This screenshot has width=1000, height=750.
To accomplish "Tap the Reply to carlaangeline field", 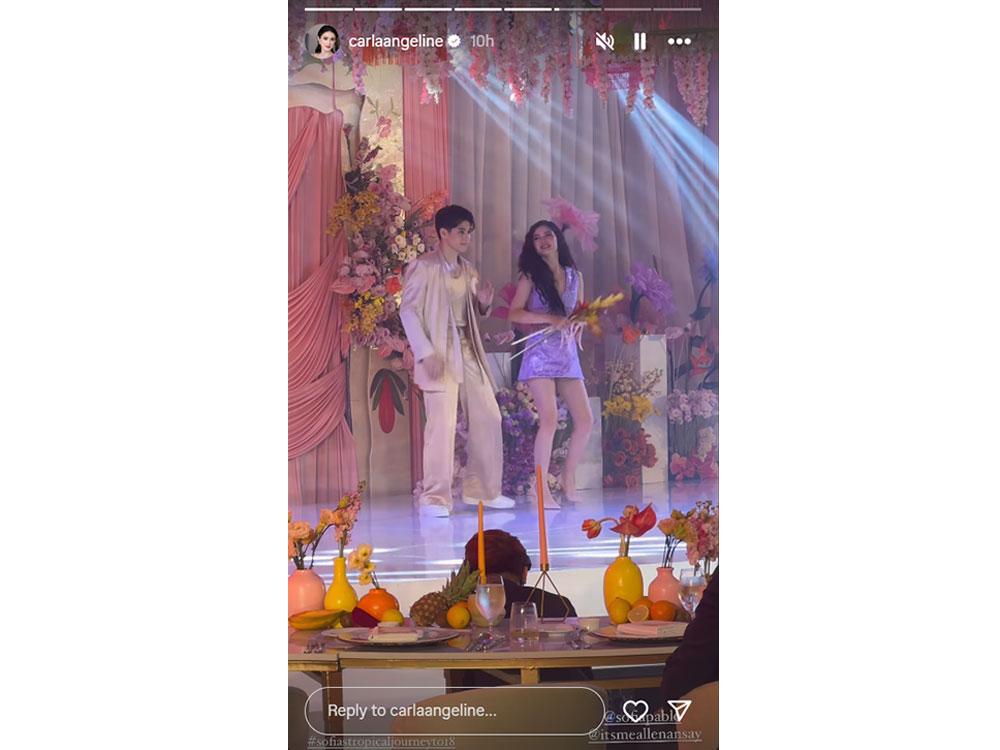I will (x=455, y=710).
